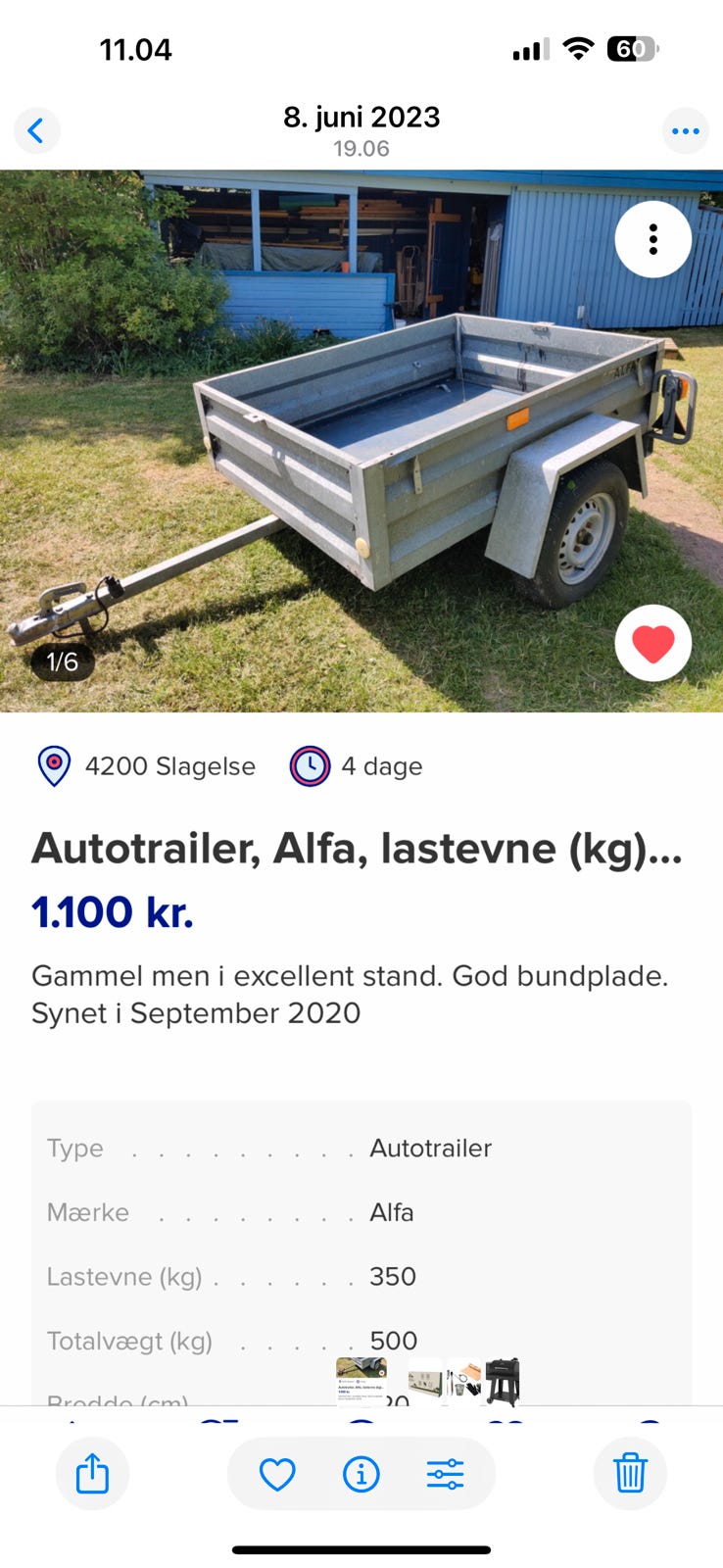
Task: Tap the clock icon next to 4 dage
Action: pos(310,766)
